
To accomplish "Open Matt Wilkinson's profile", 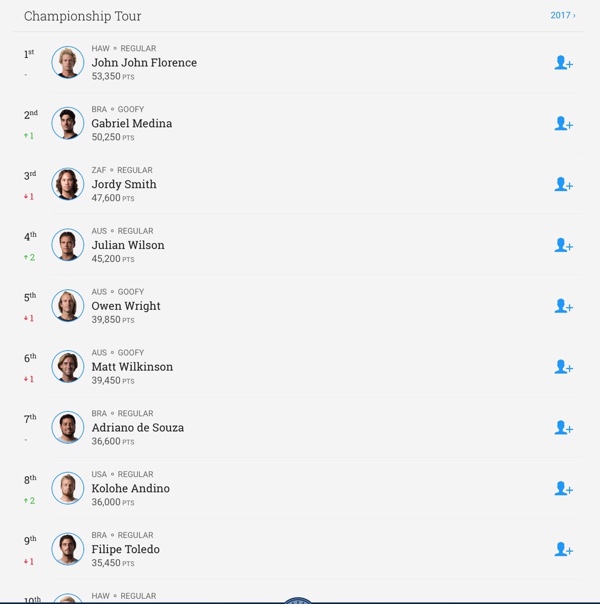I will pyautogui.click(x=132, y=367).
